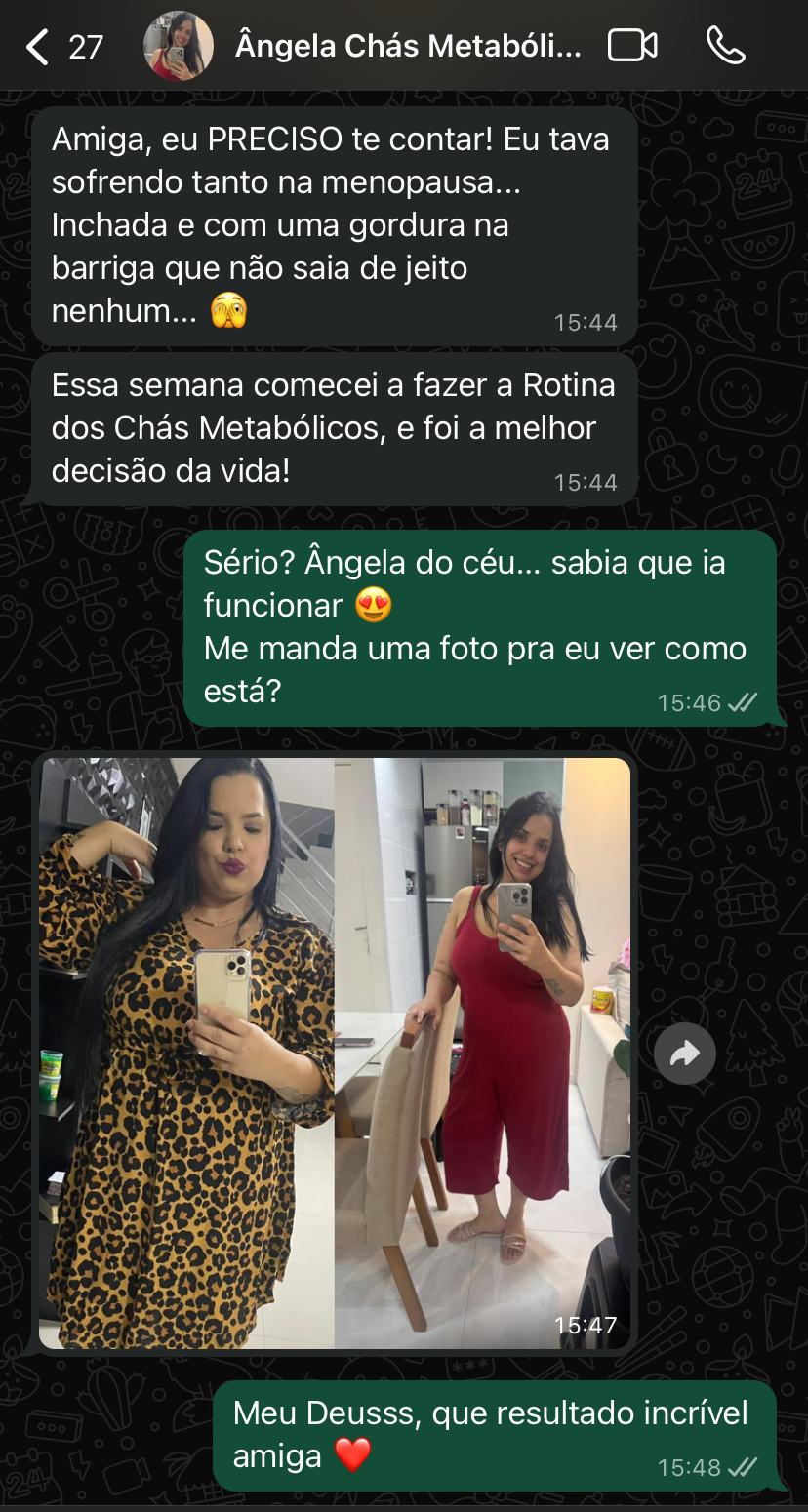Viewport: 808px width, 1512px height.
Task: Start a video call with Ângela
Action: pos(632,46)
